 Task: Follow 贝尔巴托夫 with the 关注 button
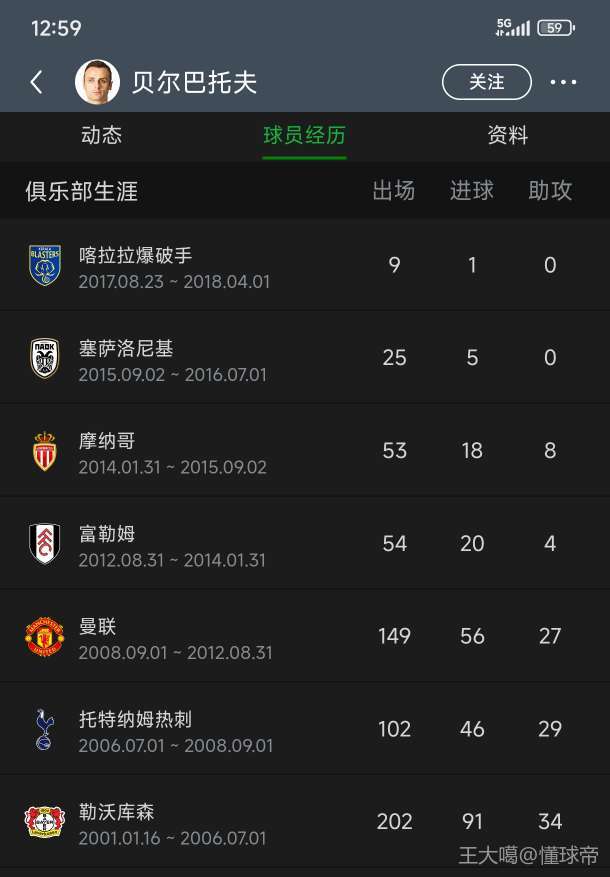tap(486, 82)
